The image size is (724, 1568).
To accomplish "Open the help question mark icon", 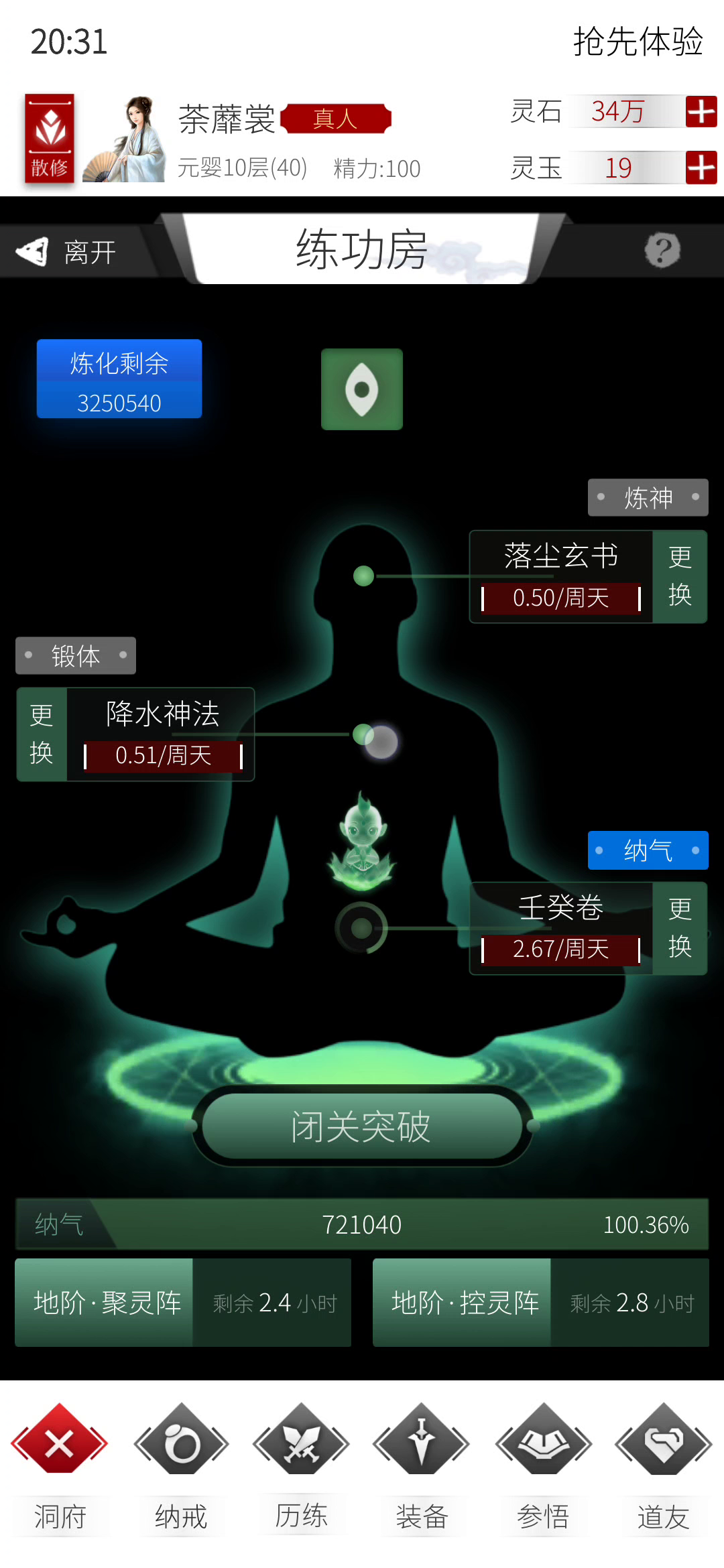I will click(x=662, y=251).
